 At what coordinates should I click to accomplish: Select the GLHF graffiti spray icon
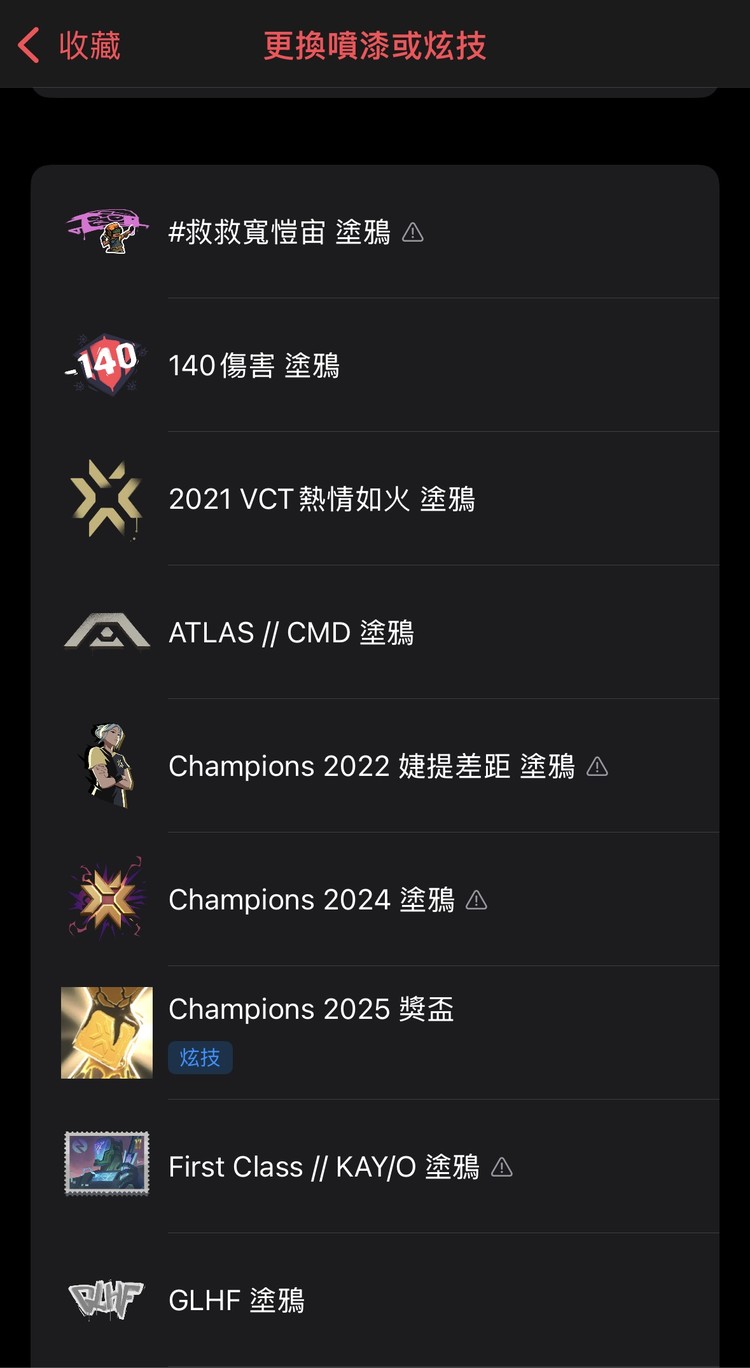(106, 1300)
